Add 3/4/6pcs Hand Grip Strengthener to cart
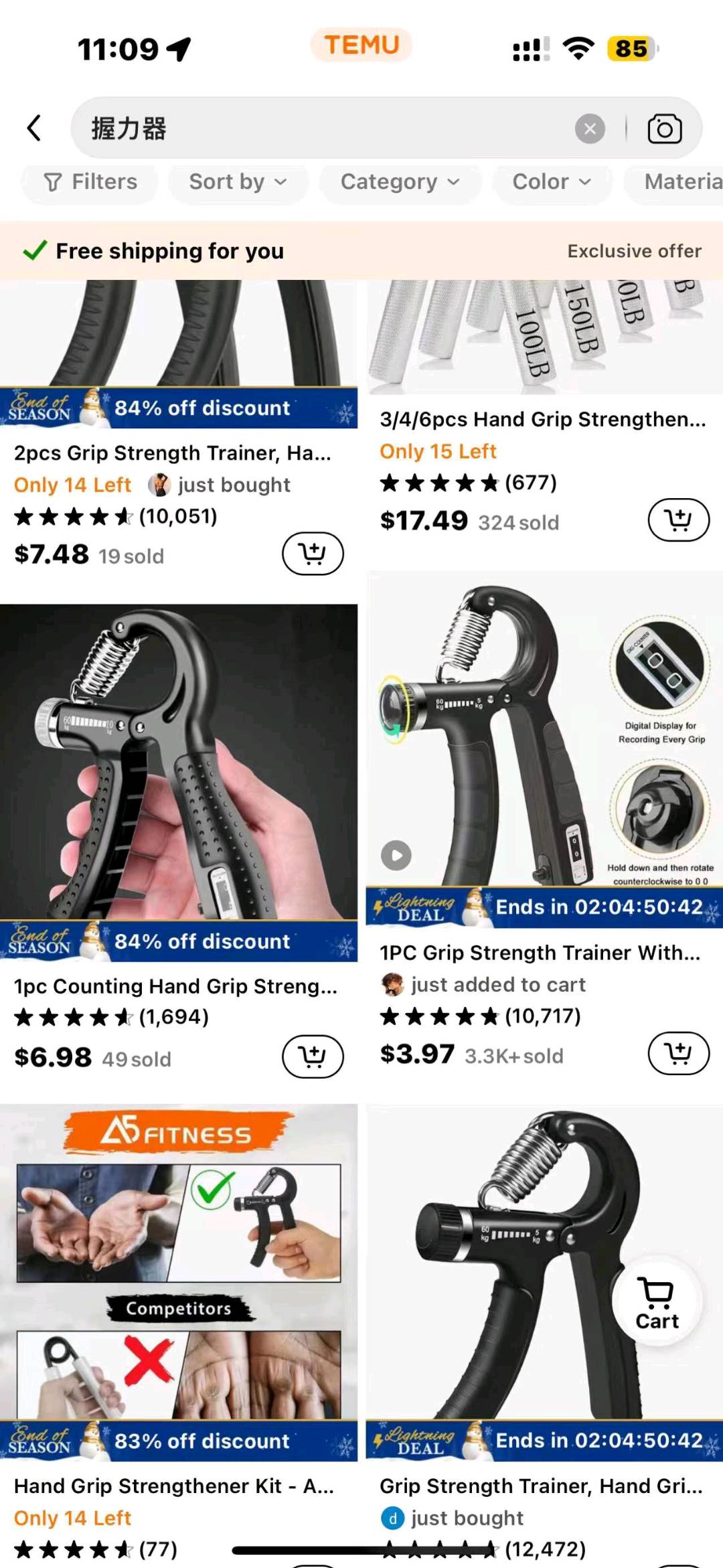 coord(678,520)
